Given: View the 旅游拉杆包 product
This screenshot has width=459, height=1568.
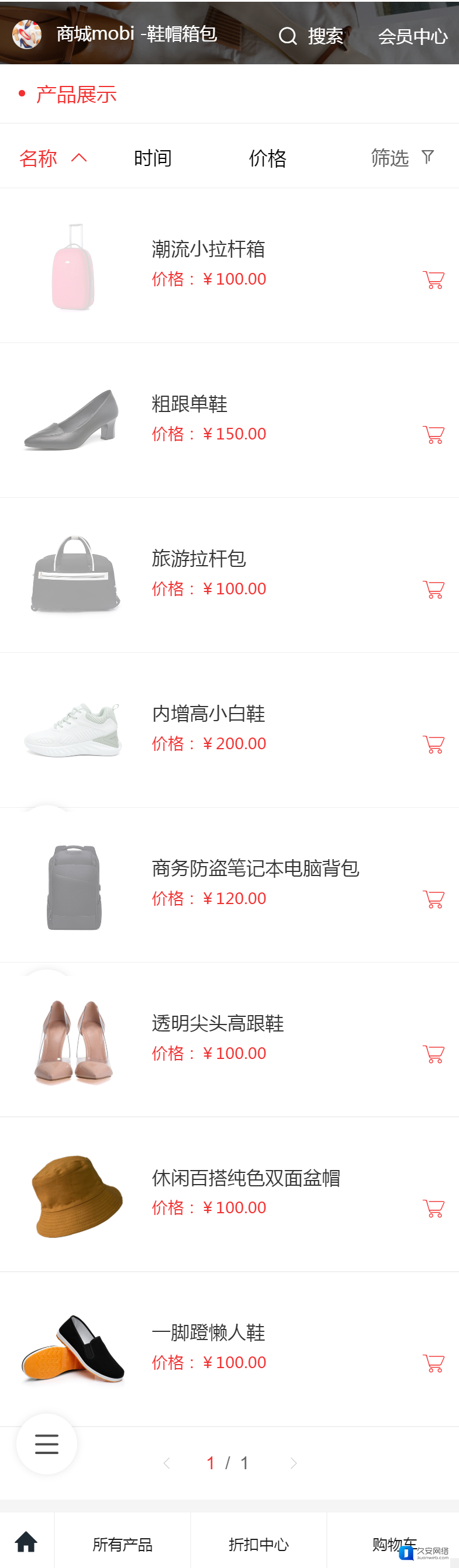Looking at the screenshot, I should pyautogui.click(x=198, y=559).
